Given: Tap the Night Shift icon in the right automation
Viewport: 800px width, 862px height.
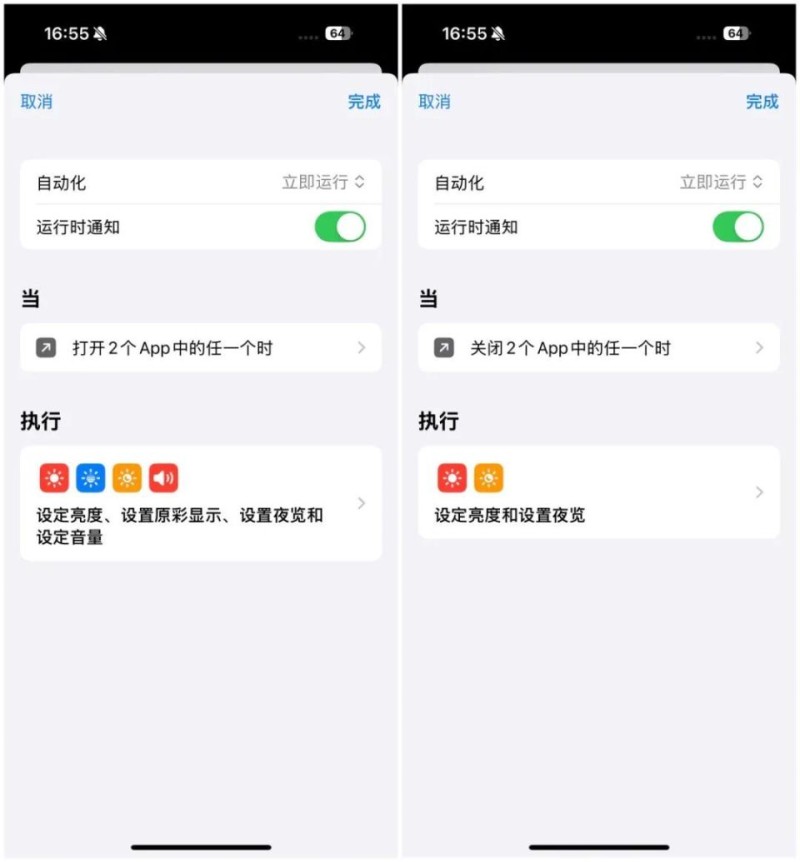Looking at the screenshot, I should (x=487, y=477).
